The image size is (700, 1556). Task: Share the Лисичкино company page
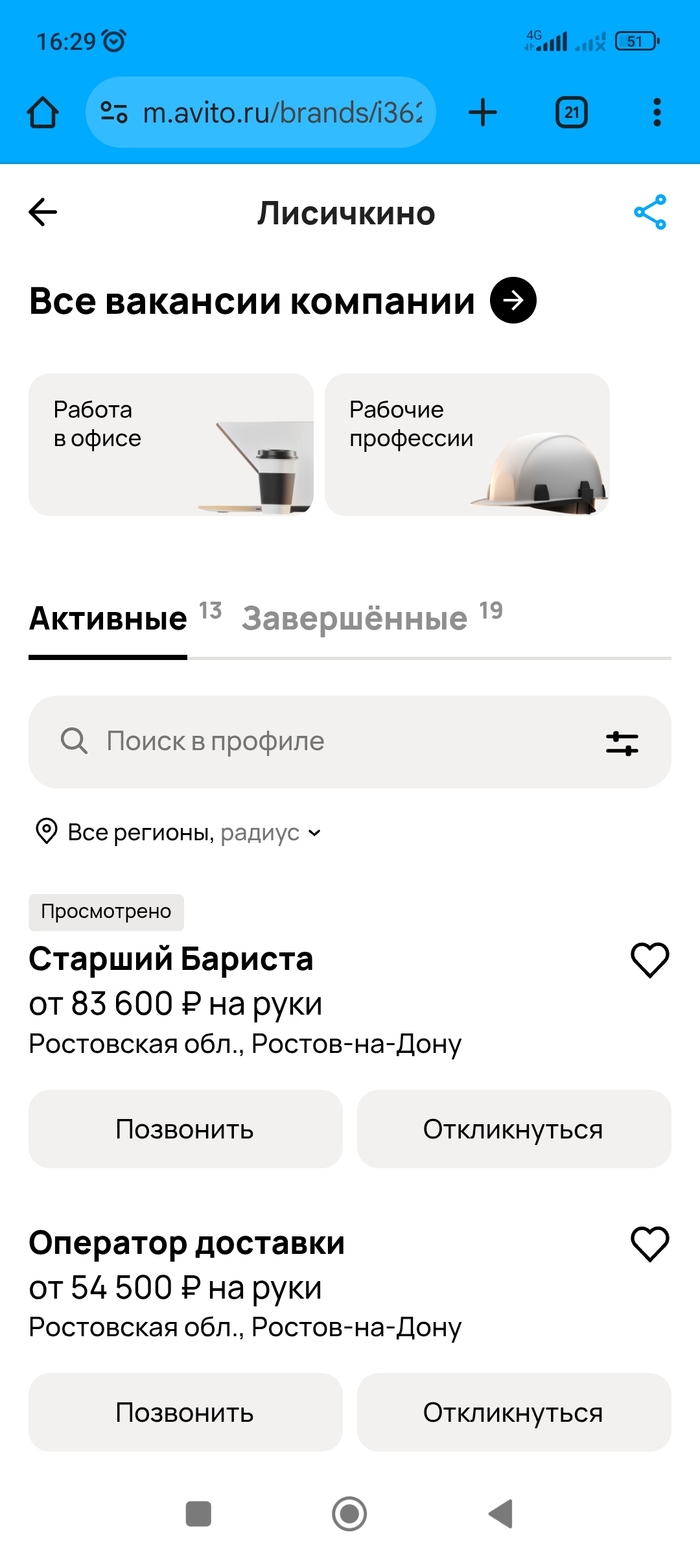[x=649, y=212]
